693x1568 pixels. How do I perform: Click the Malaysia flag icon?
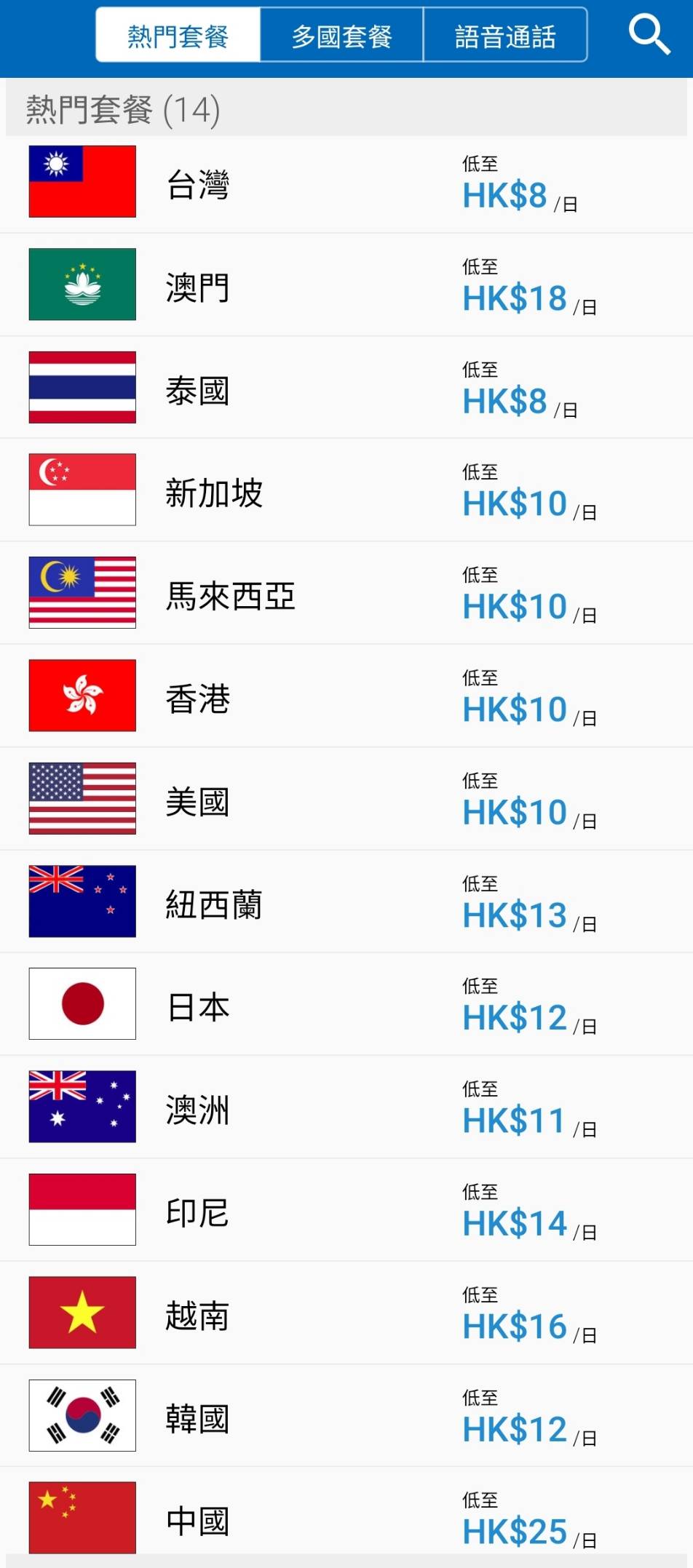pos(82,592)
